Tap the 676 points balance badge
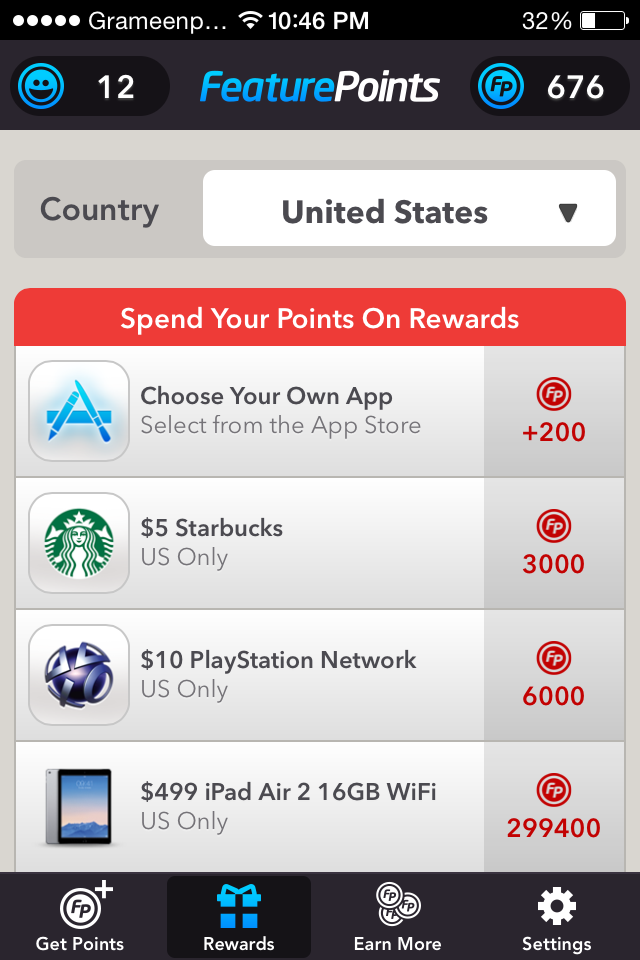This screenshot has width=640, height=960. click(x=548, y=87)
